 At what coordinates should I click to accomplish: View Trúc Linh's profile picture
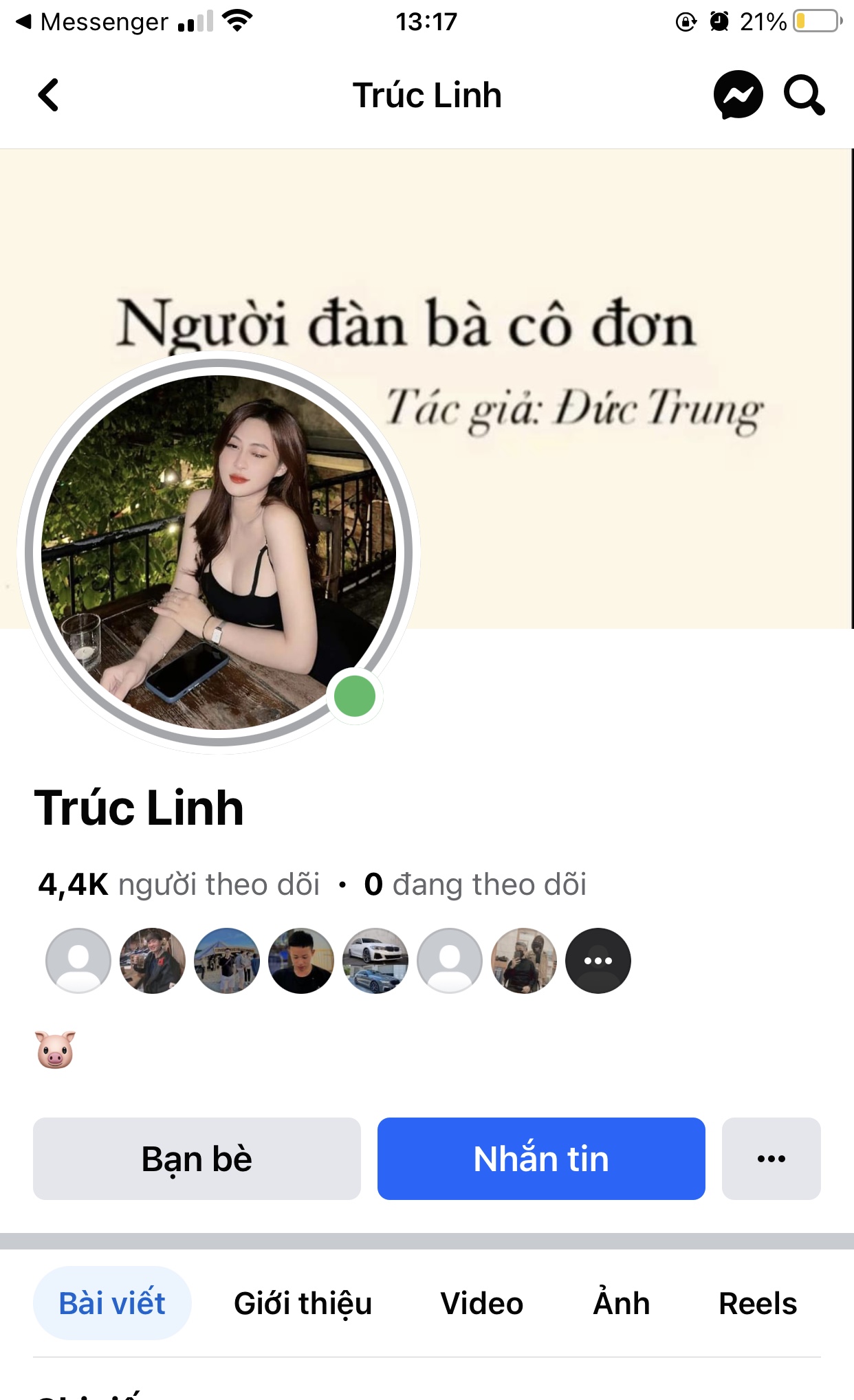(x=219, y=552)
